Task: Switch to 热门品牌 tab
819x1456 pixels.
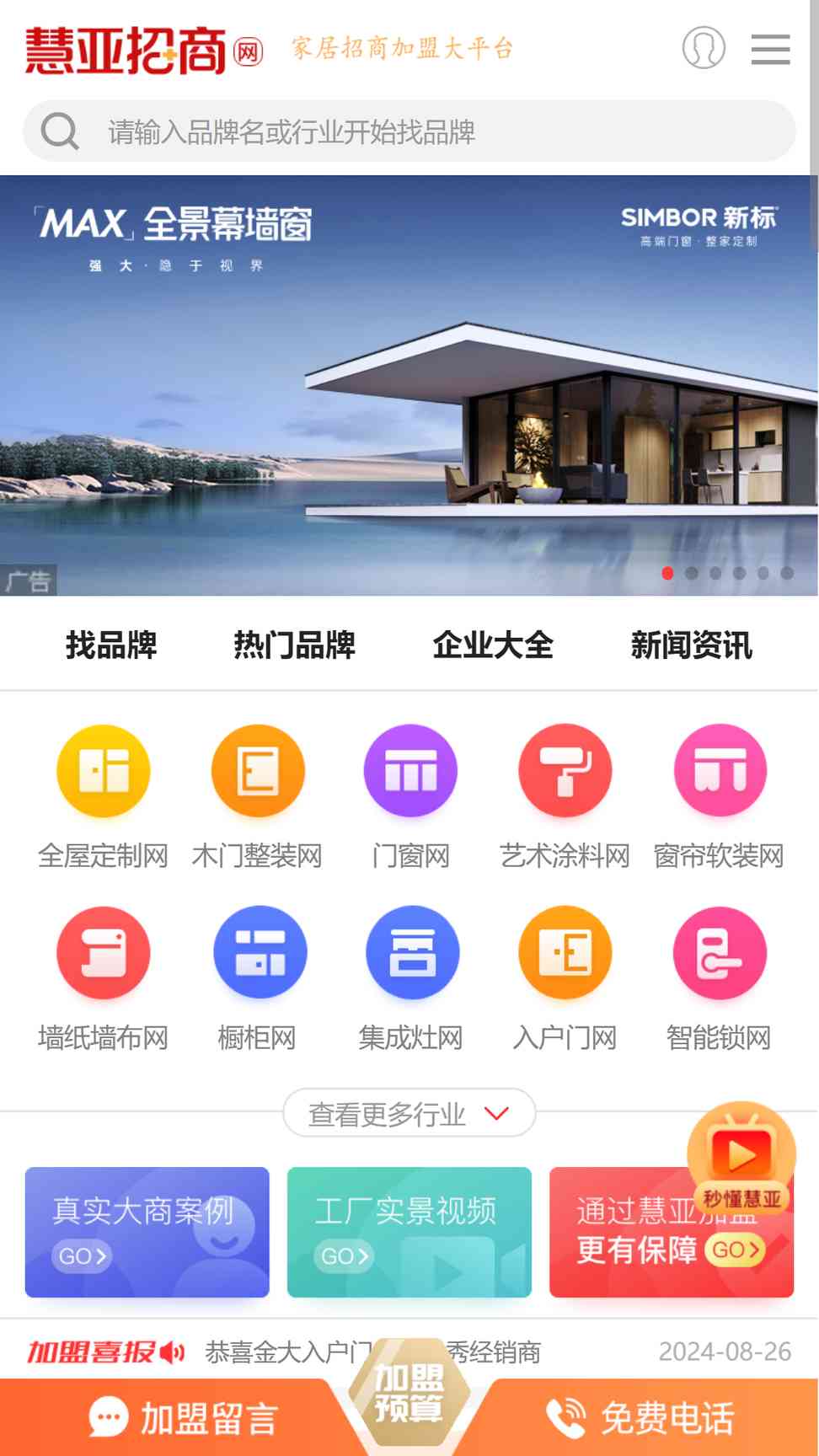Action: (294, 645)
